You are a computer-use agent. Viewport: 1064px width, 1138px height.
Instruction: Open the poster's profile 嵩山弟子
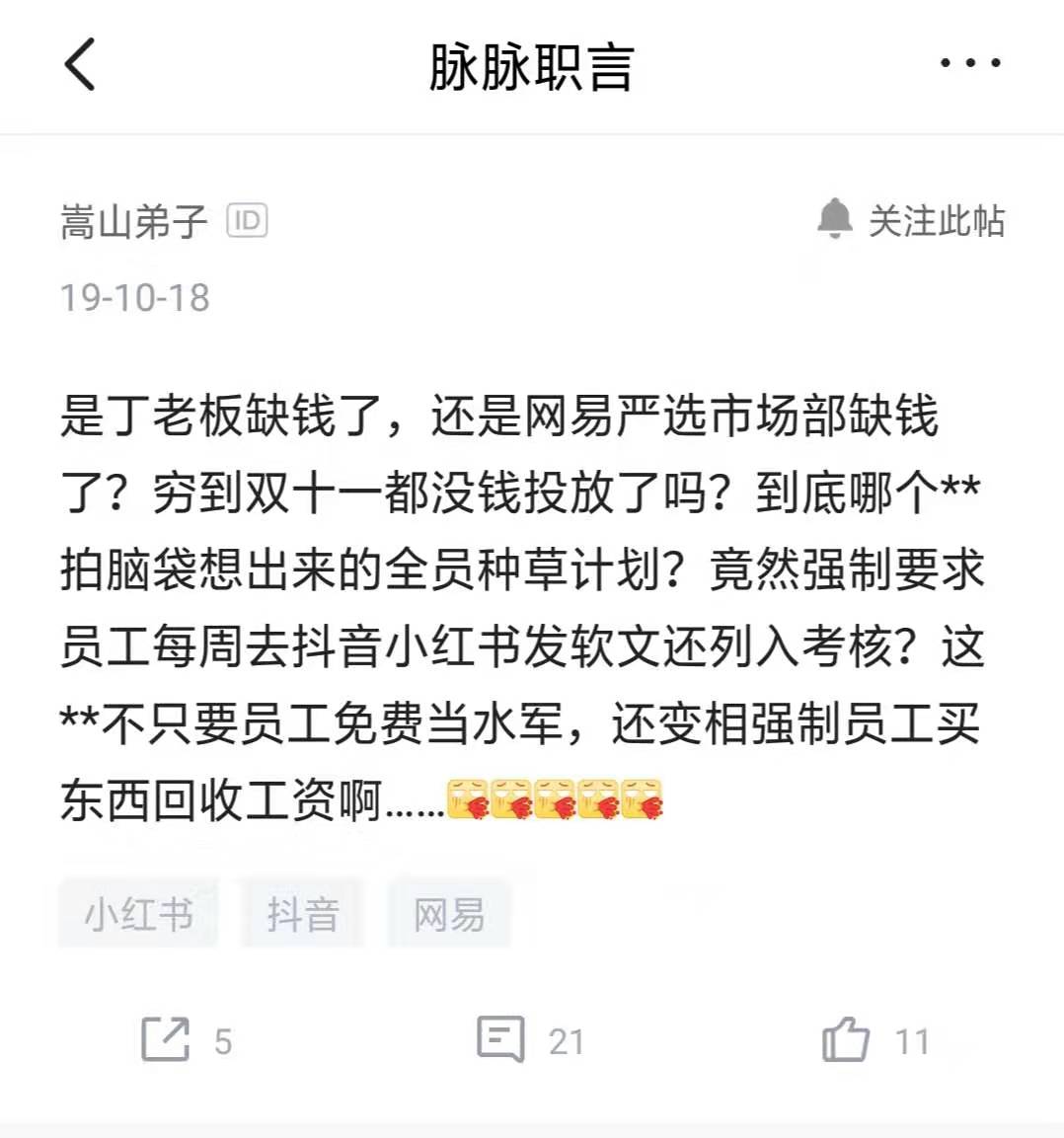click(133, 221)
